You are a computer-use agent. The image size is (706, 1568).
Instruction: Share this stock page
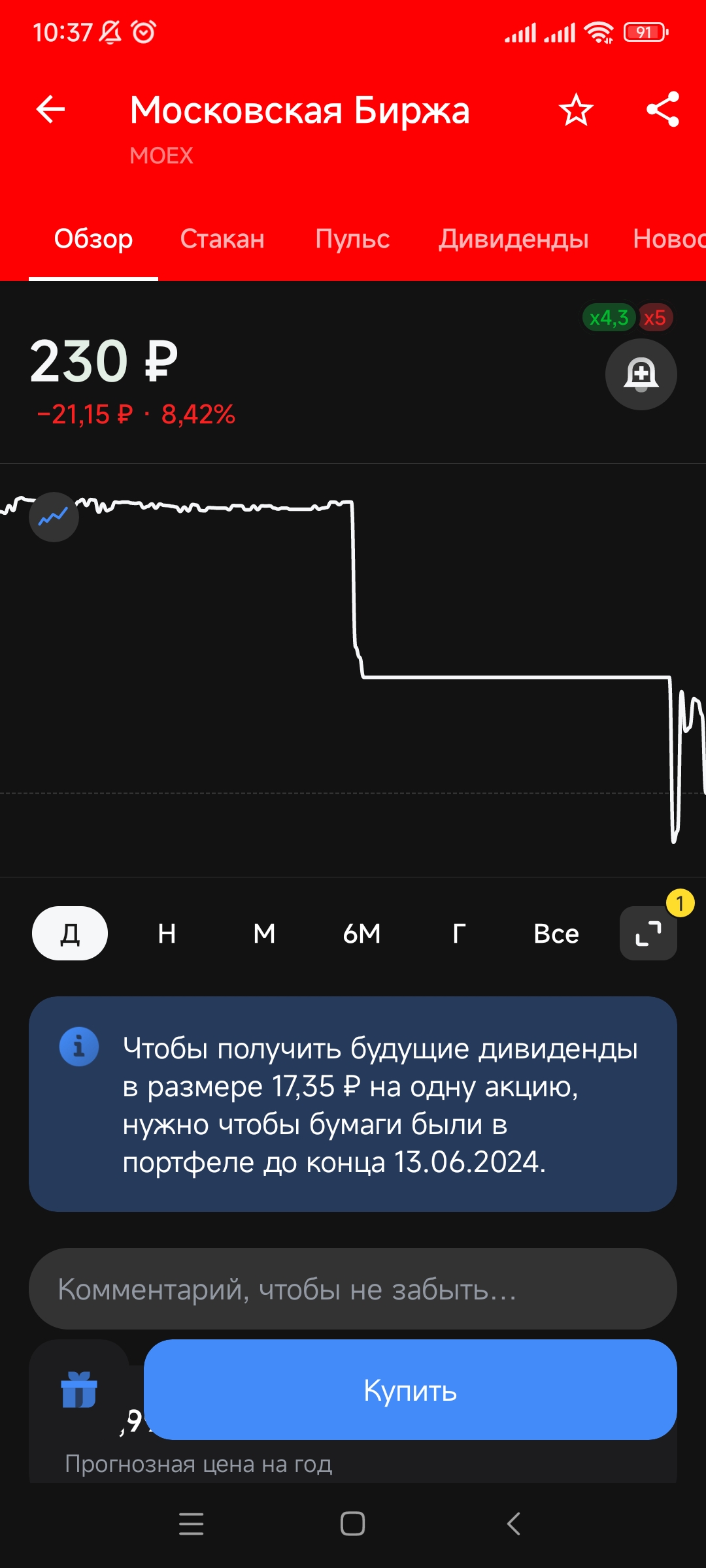[662, 109]
